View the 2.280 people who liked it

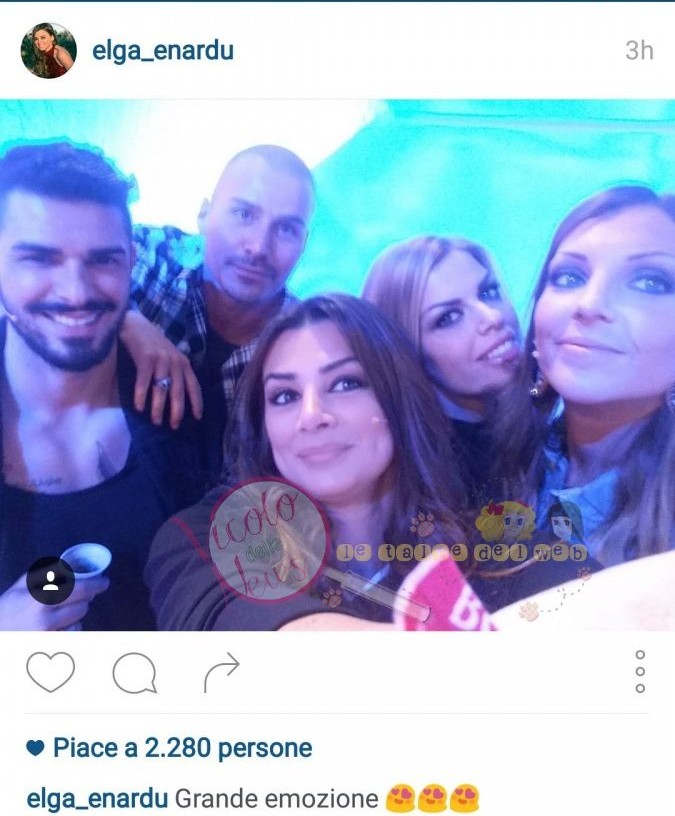pyautogui.click(x=182, y=747)
